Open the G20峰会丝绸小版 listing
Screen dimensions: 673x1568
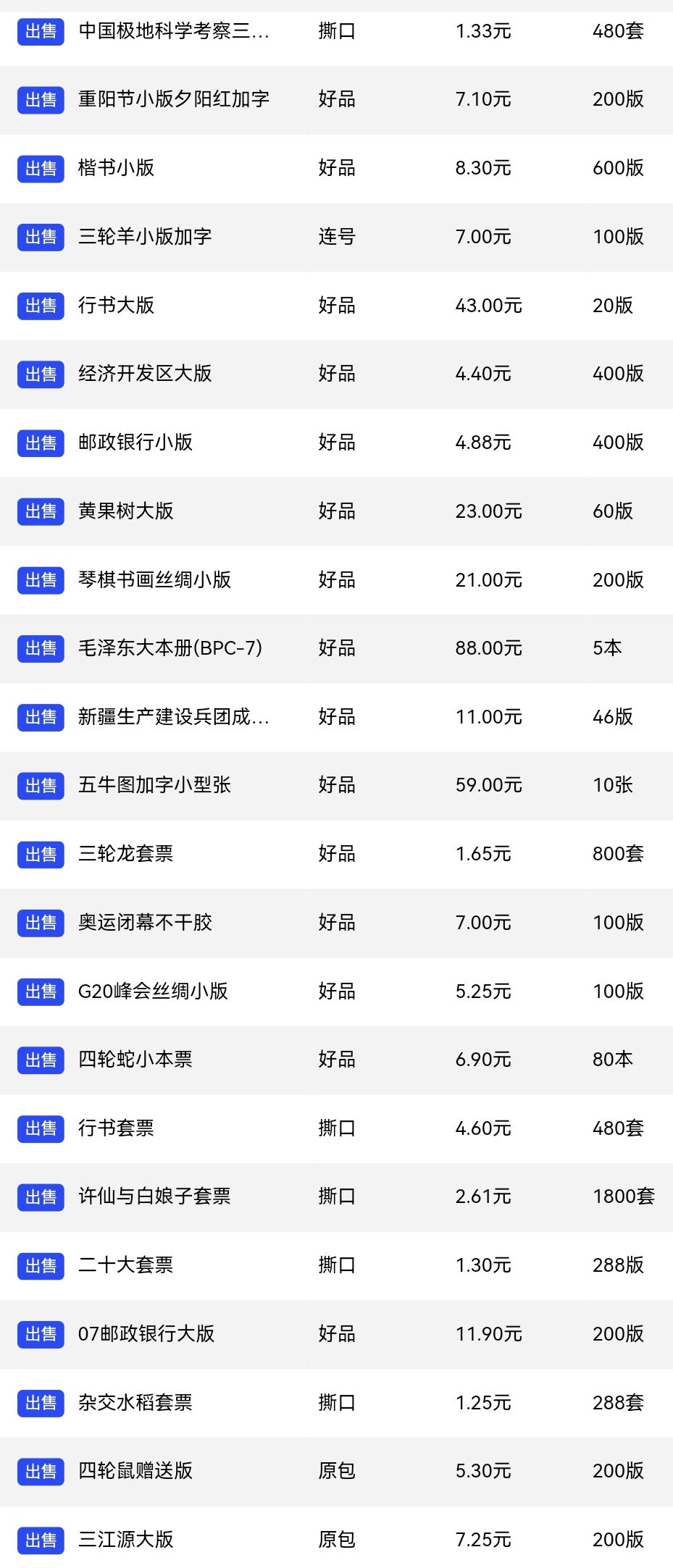point(336,991)
